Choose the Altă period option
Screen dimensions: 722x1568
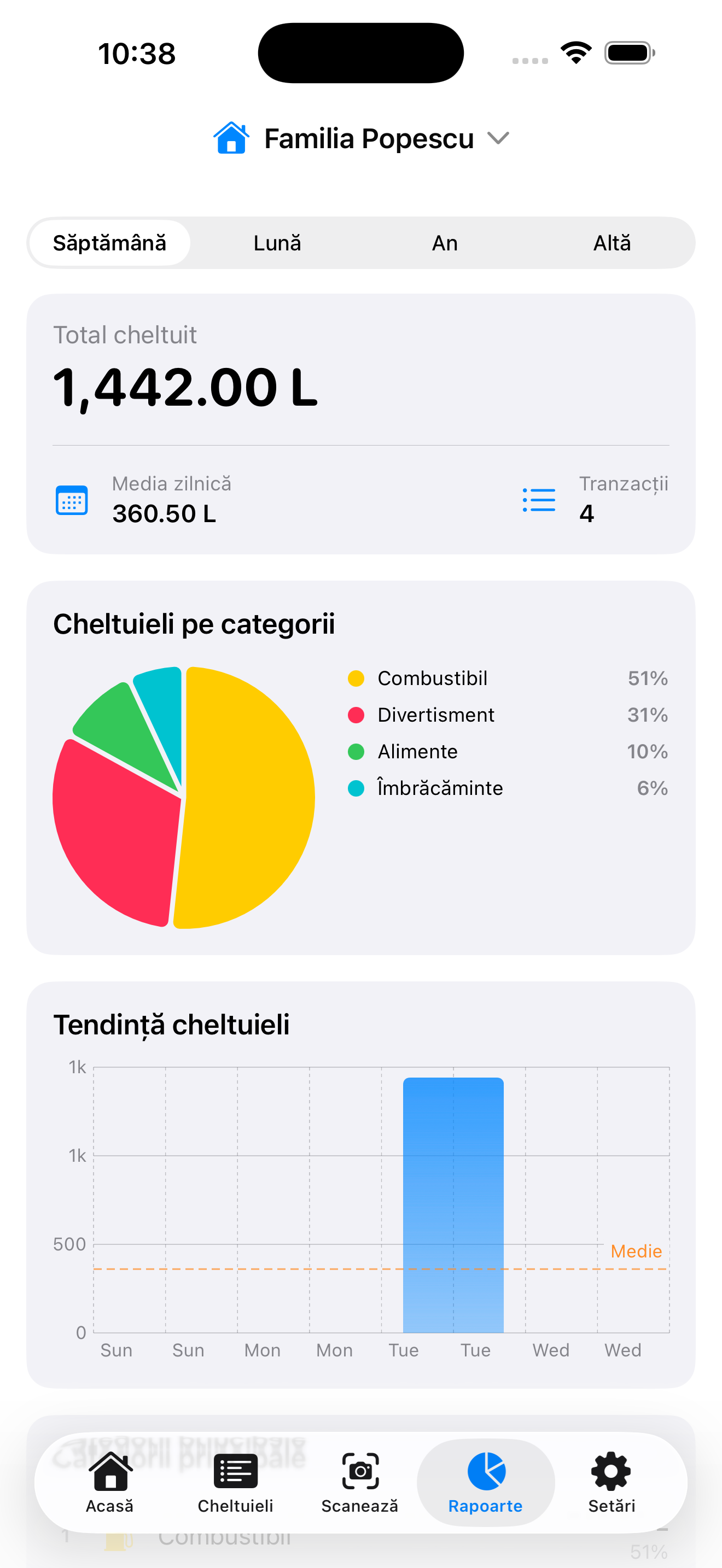612,242
